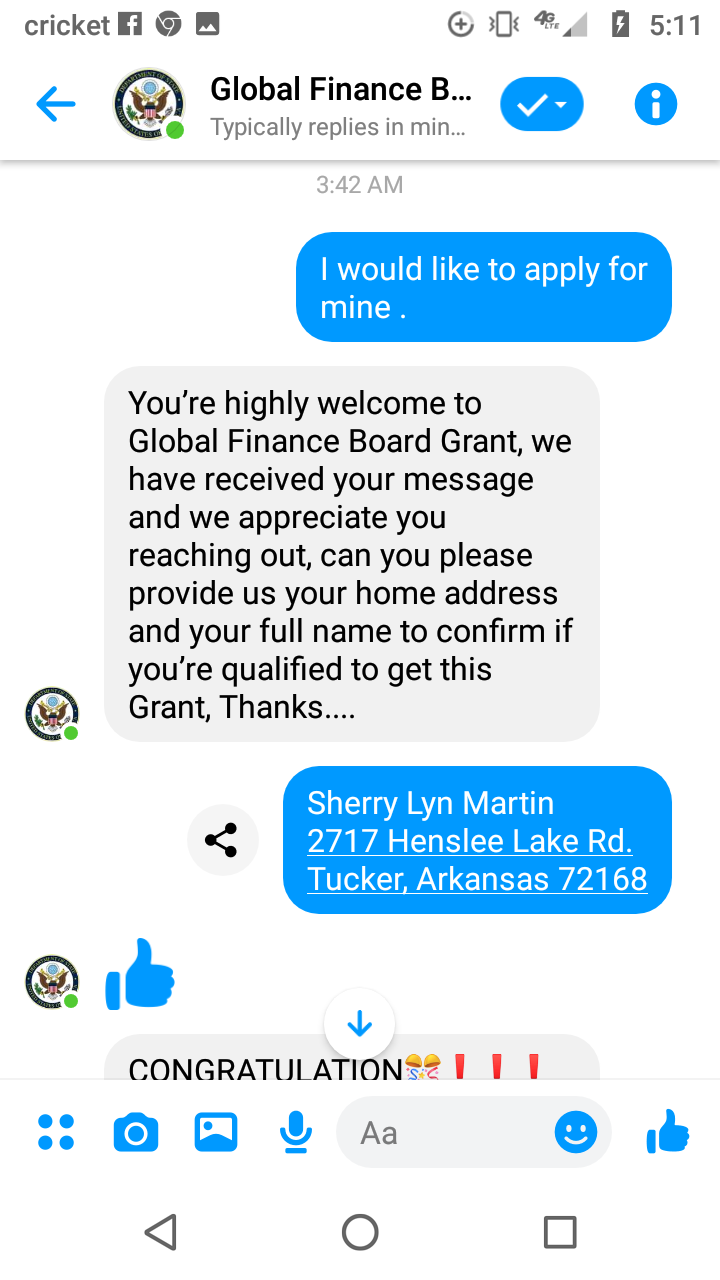Open conversation info icon

656,104
